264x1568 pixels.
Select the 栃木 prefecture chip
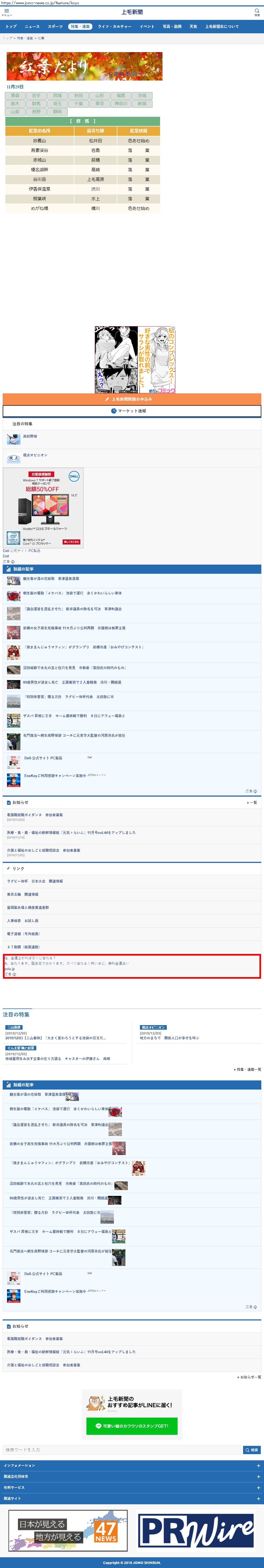15,103
